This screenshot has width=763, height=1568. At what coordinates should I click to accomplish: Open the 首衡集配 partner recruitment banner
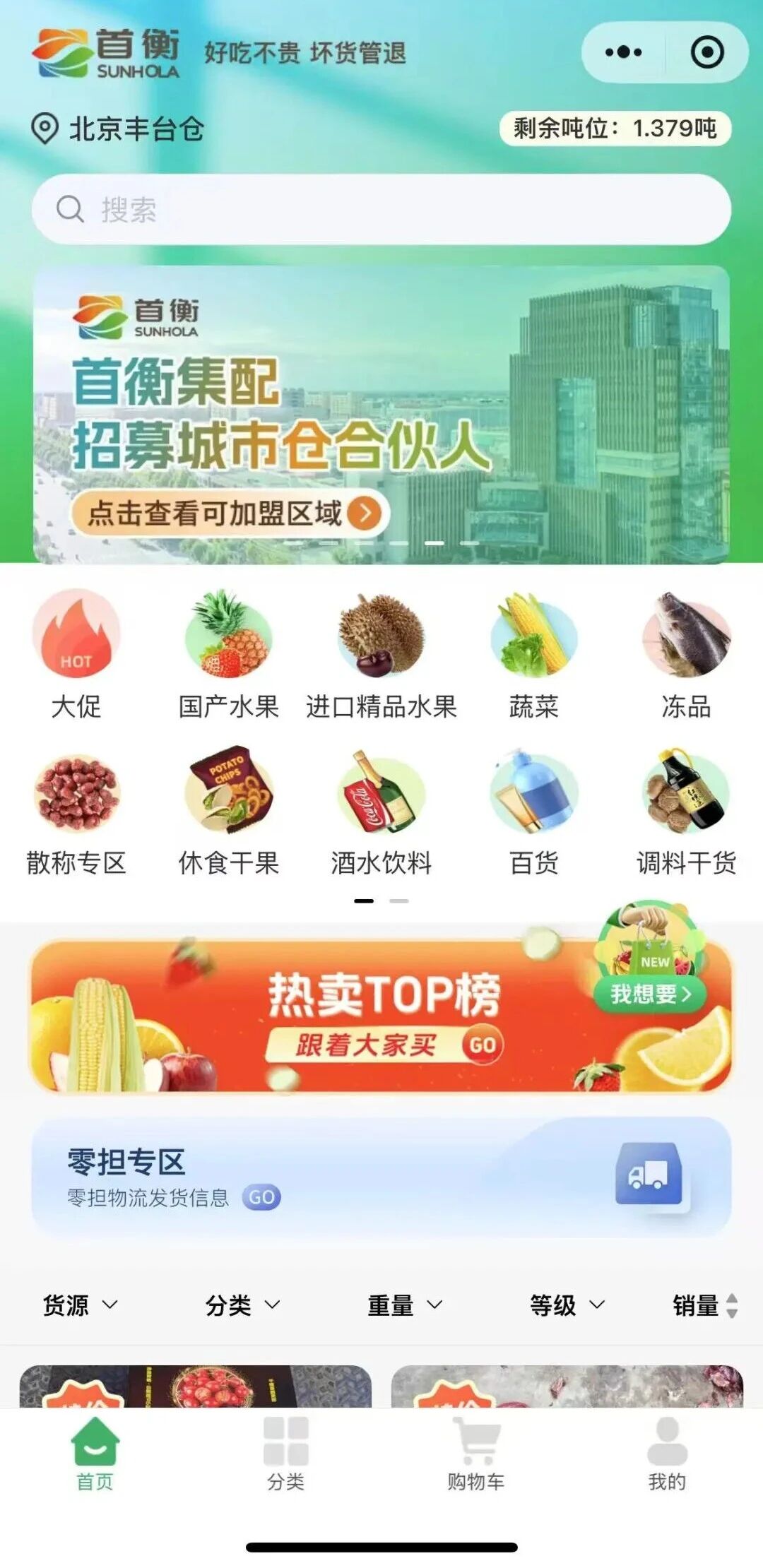tap(381, 415)
